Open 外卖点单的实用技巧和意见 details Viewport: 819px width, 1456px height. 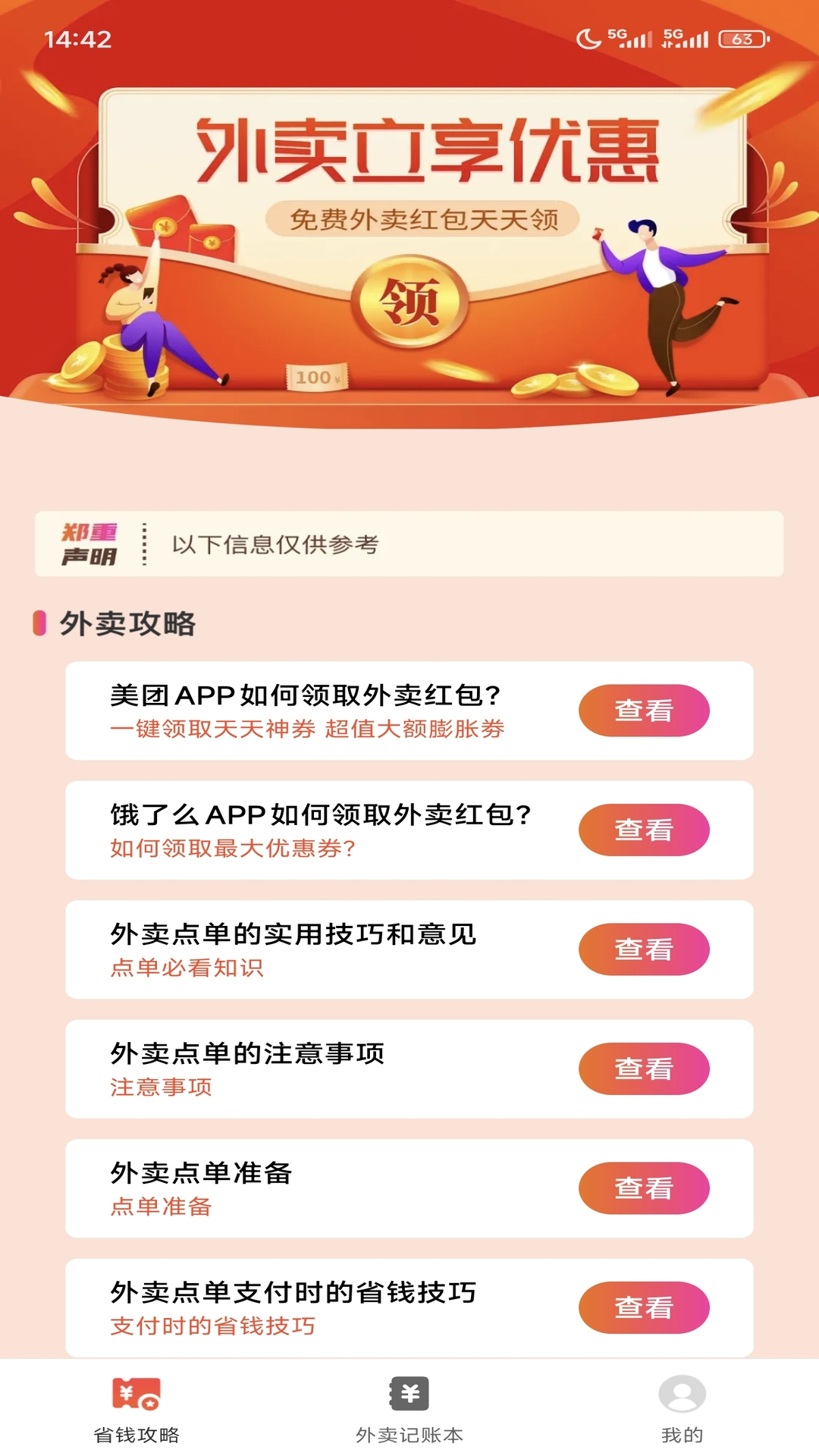tap(644, 949)
